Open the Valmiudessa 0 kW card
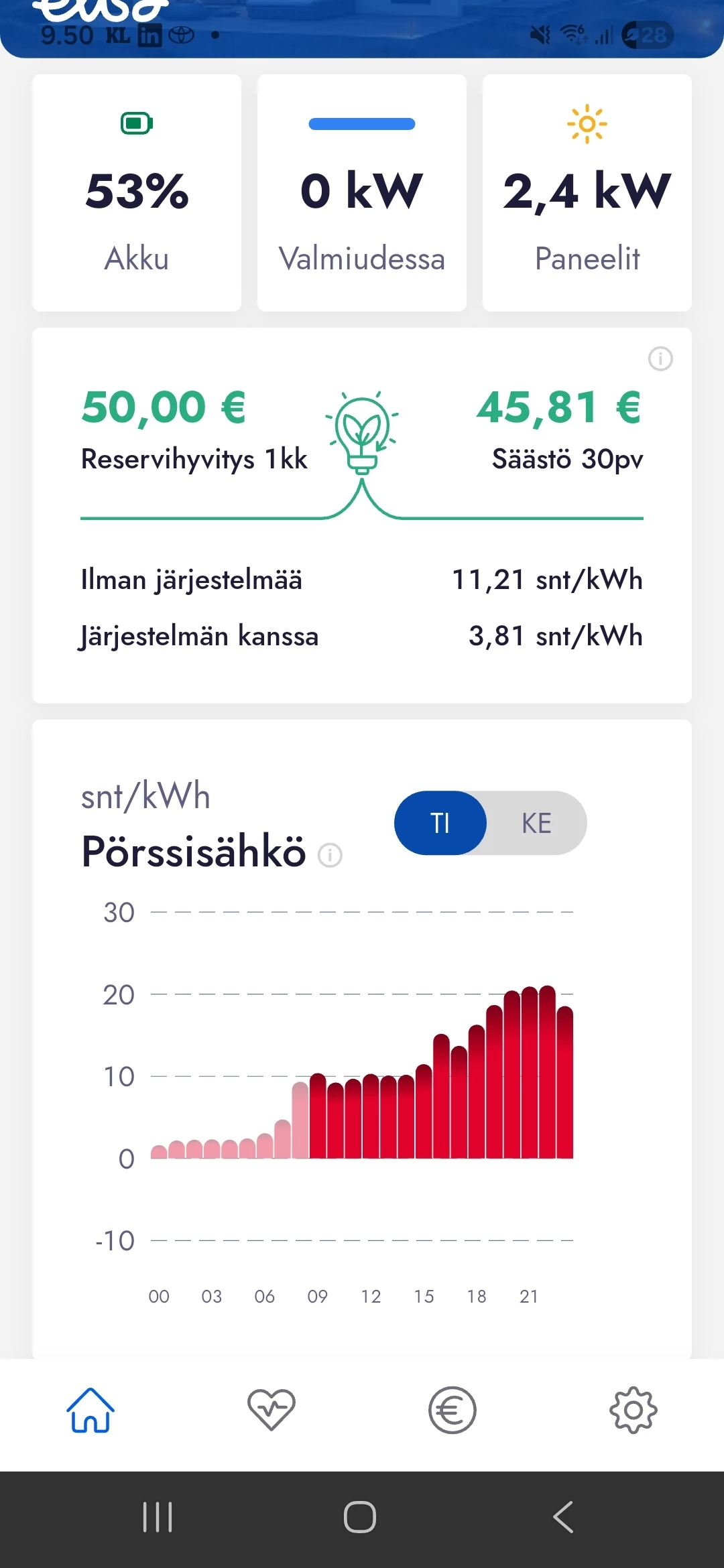Viewport: 724px width, 1568px height. [362, 193]
